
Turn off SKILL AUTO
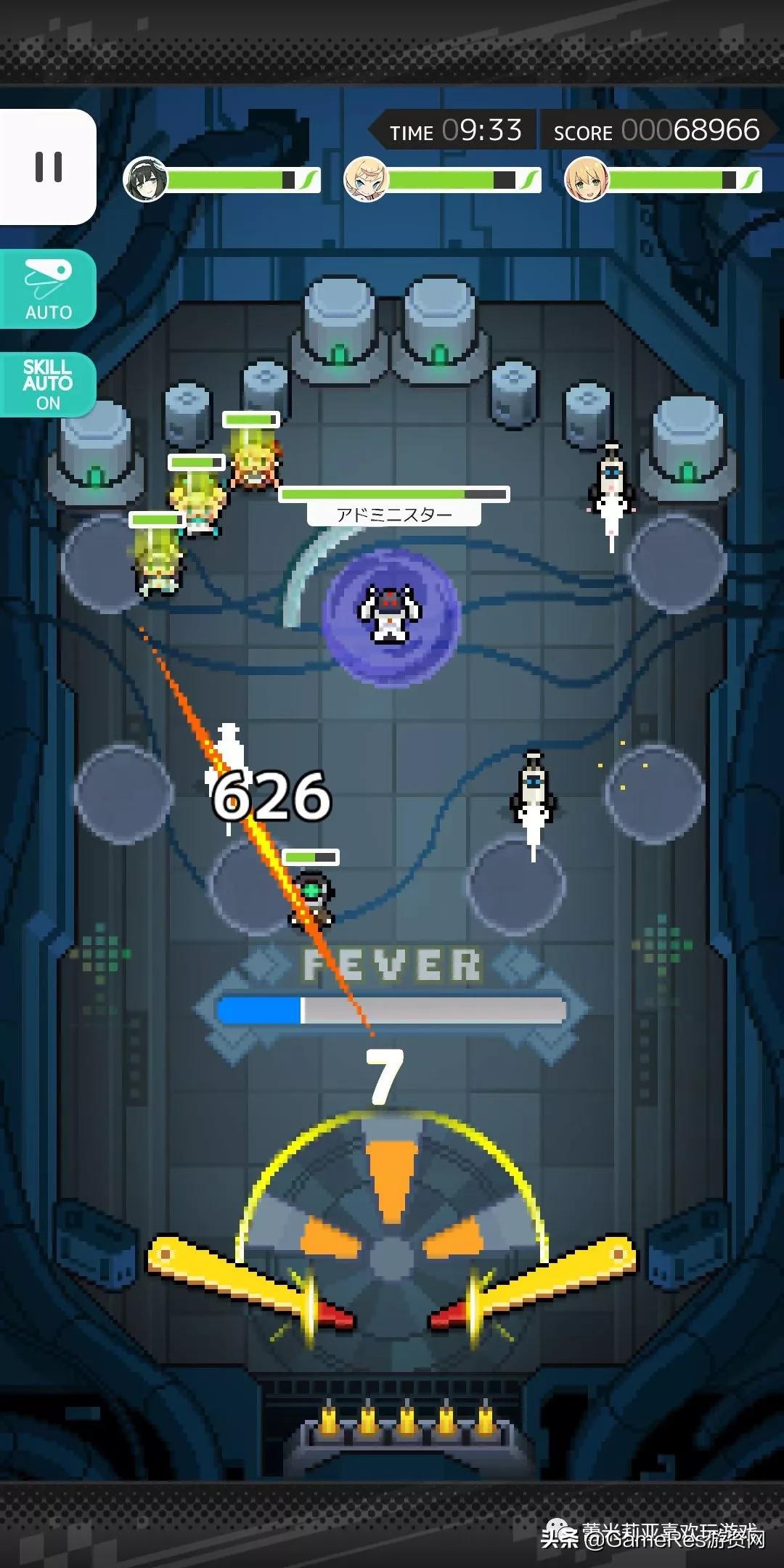click(48, 385)
